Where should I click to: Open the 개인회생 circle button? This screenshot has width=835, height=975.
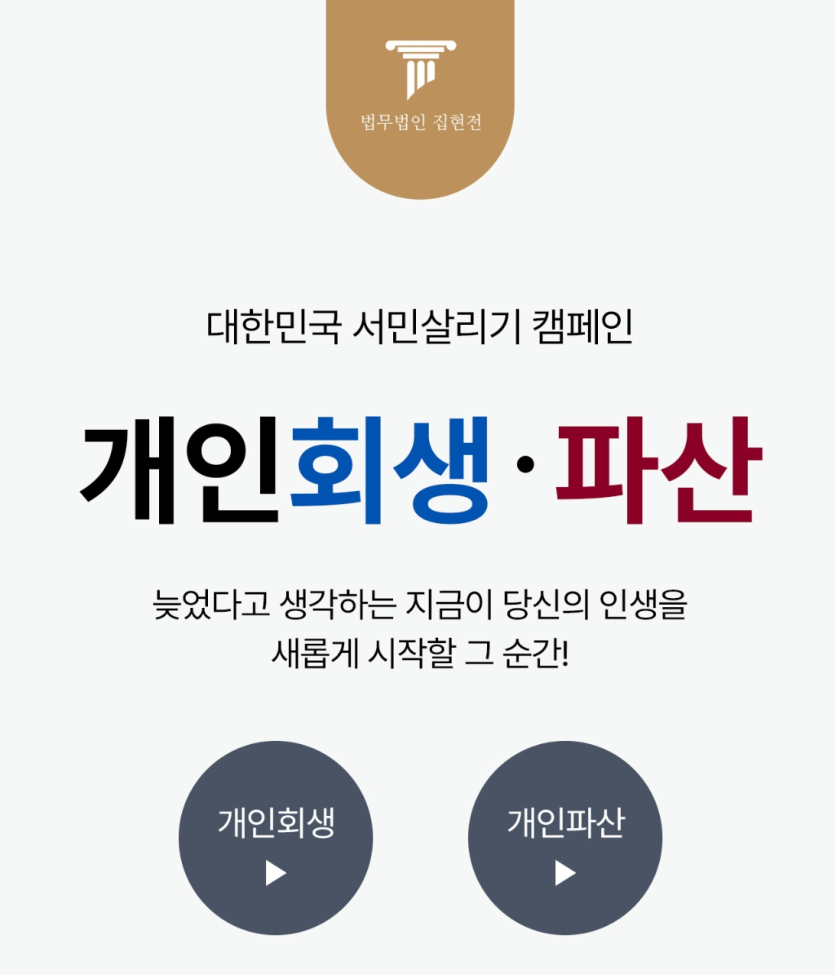tap(275, 838)
